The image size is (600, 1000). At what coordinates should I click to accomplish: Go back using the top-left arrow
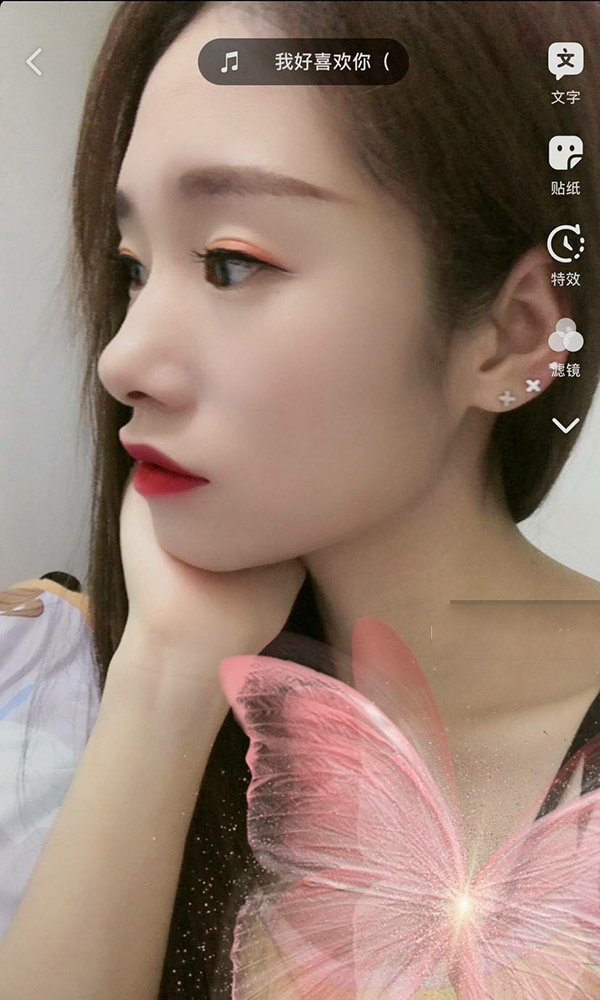click(34, 62)
